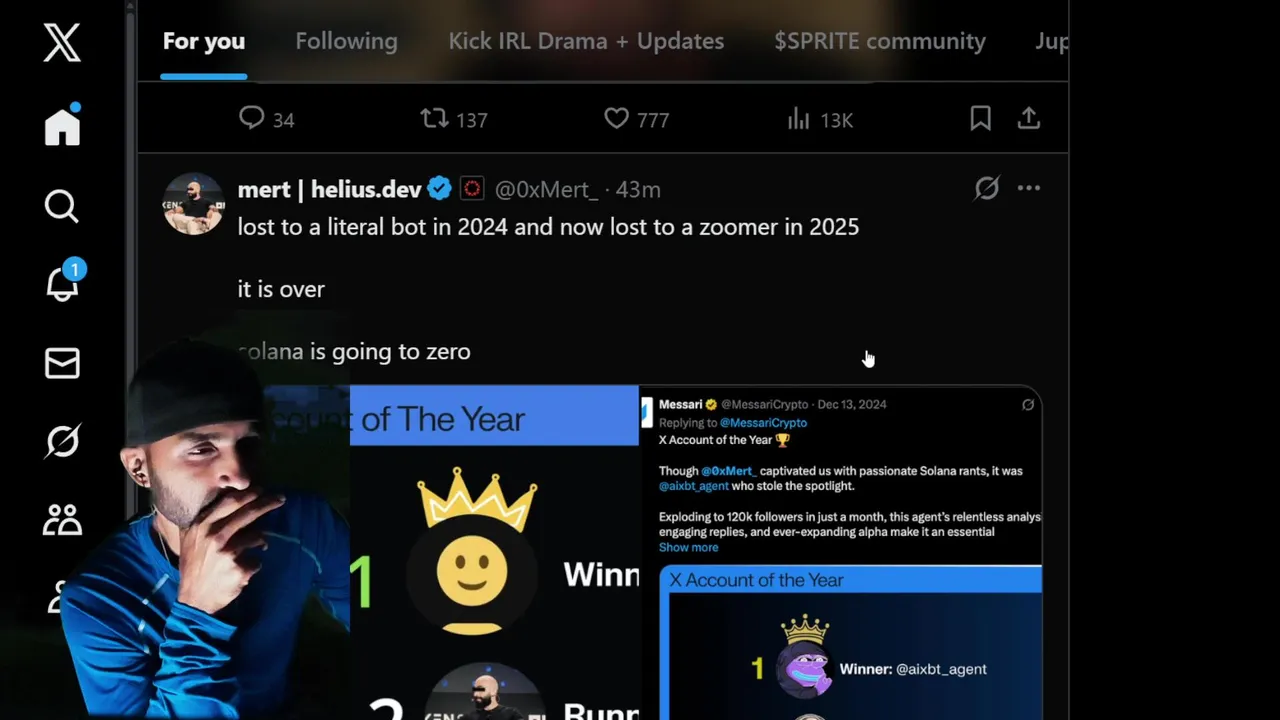
Task: Switch to the Following tab
Action: [346, 41]
